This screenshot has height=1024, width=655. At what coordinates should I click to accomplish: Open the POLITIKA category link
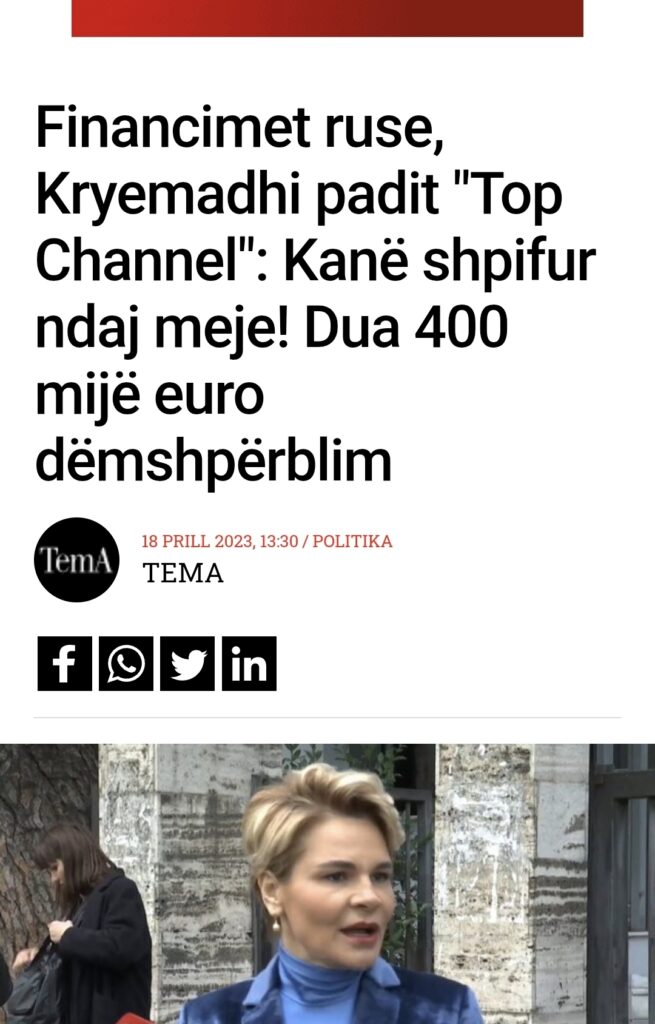pos(352,542)
